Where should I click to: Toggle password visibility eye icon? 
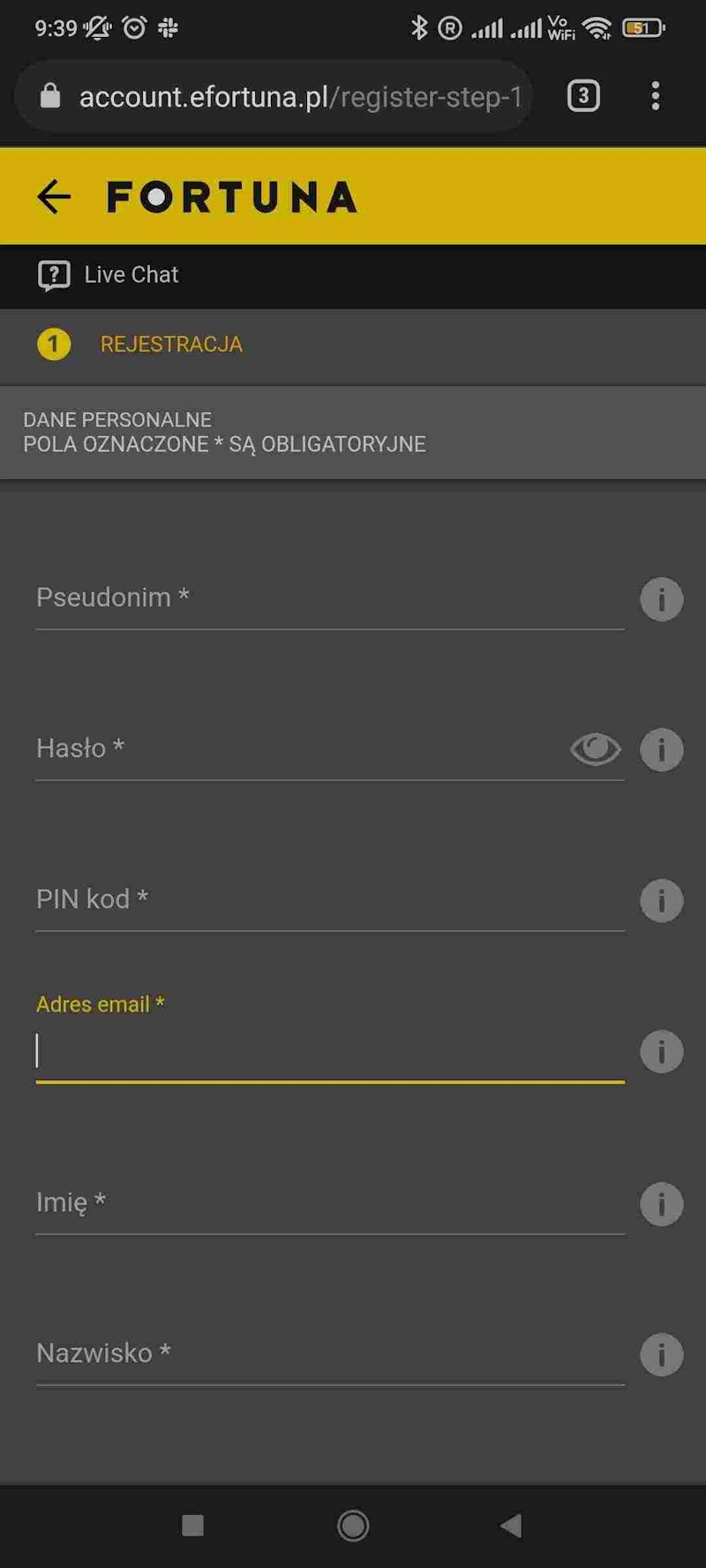click(596, 750)
